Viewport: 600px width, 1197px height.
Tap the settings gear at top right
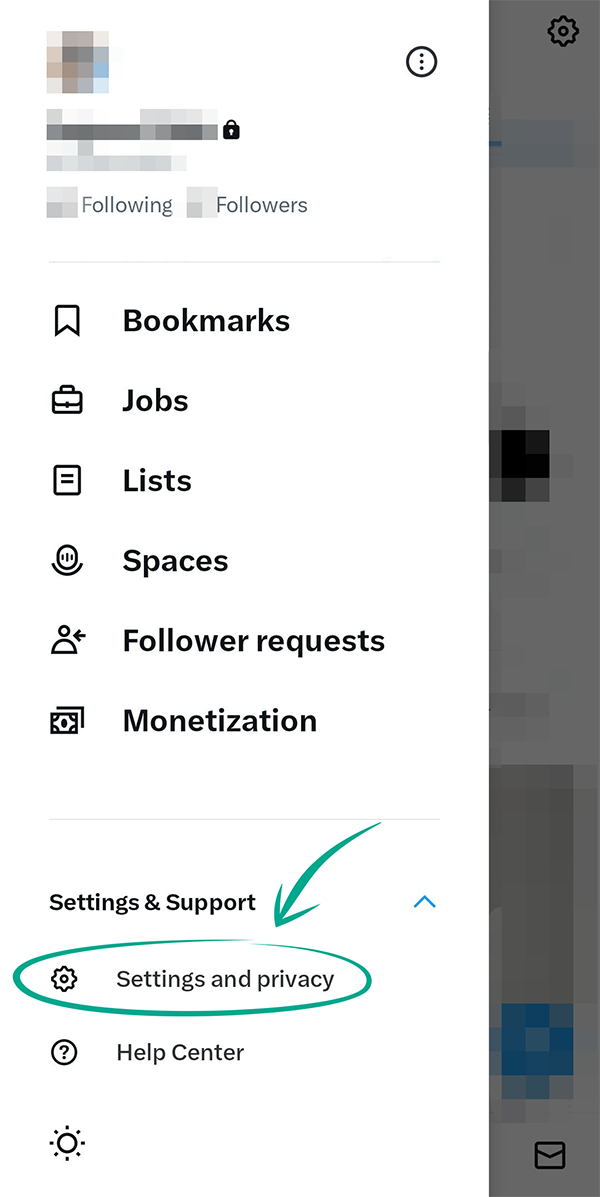click(564, 31)
